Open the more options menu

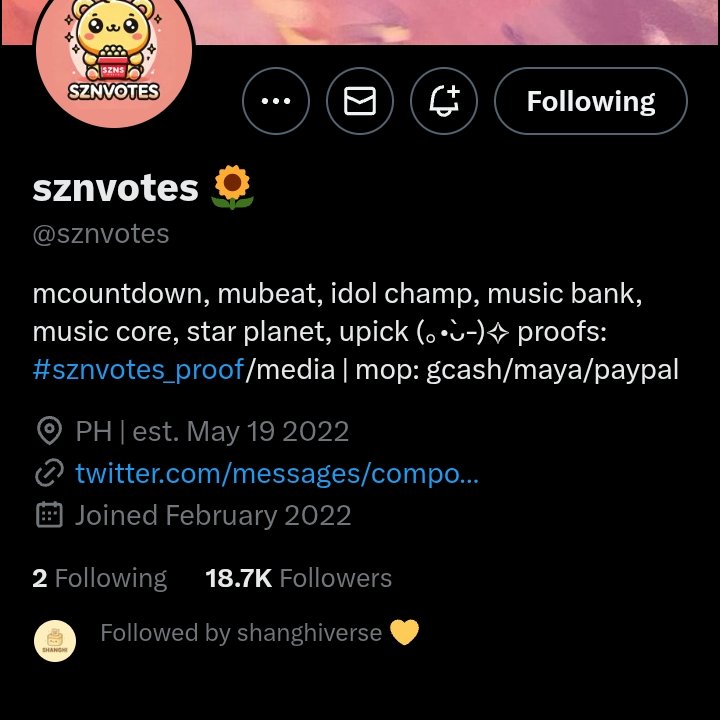click(x=276, y=101)
